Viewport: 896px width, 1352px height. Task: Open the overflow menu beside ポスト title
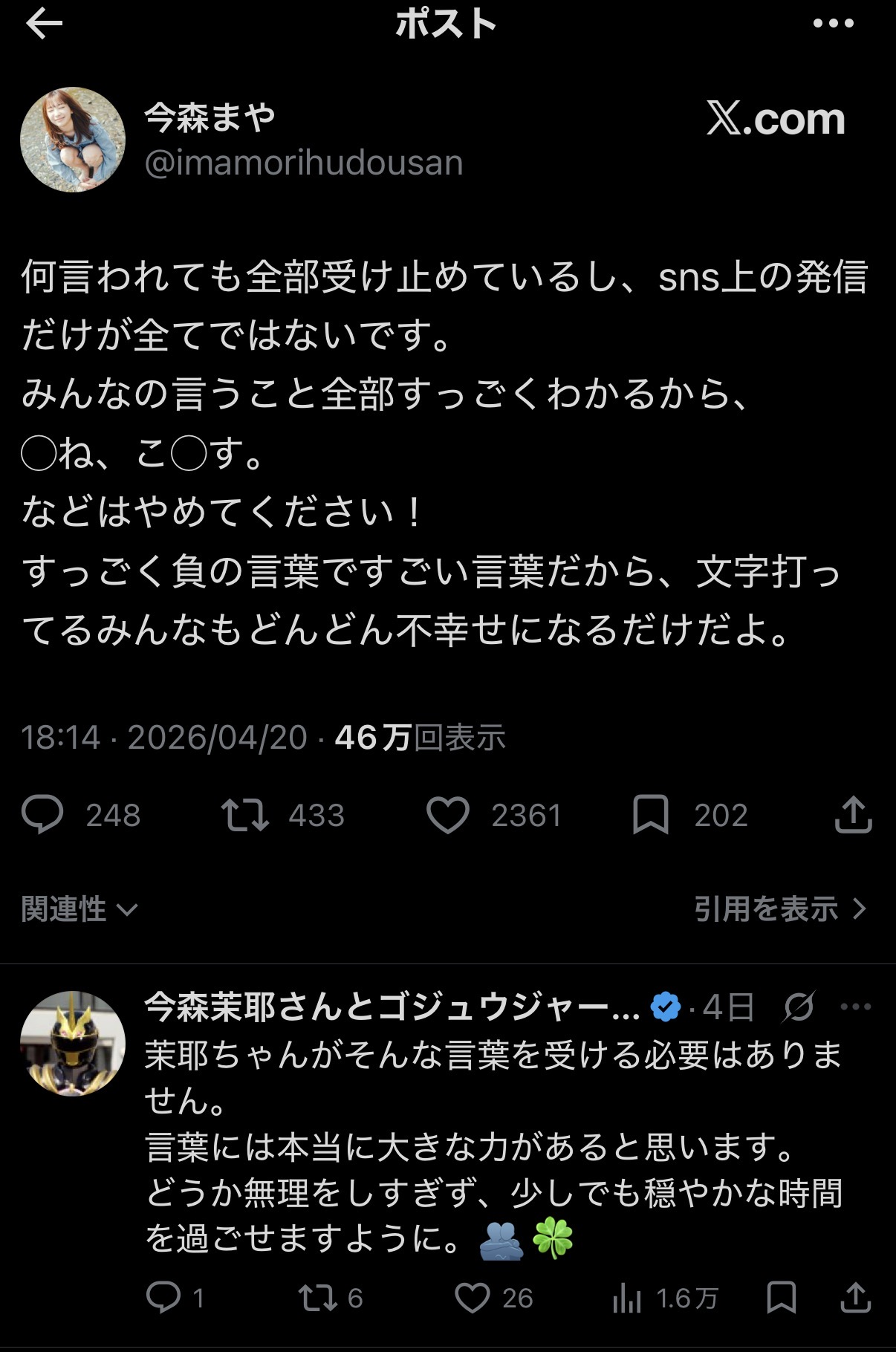pos(833,24)
